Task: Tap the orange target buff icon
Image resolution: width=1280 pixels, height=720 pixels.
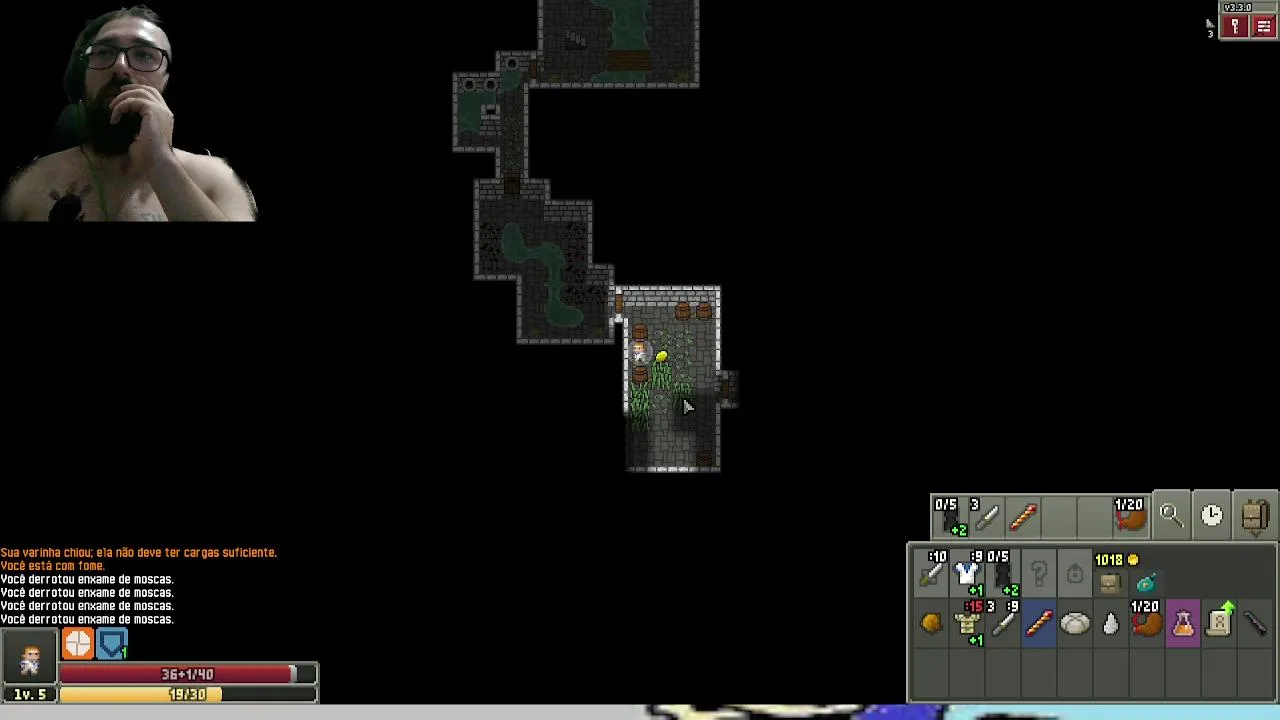Action: [x=78, y=644]
